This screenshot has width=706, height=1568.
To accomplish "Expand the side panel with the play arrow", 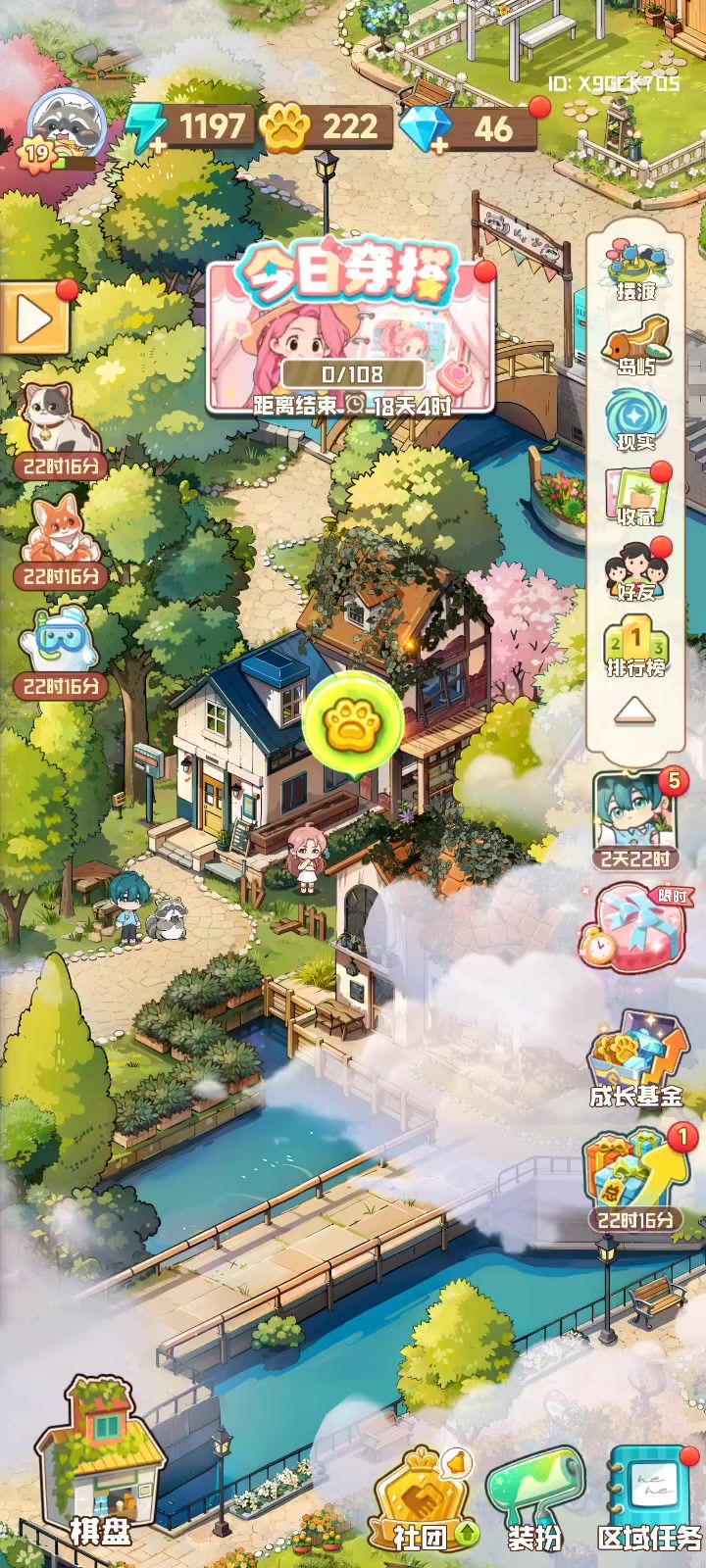I will [x=35, y=318].
